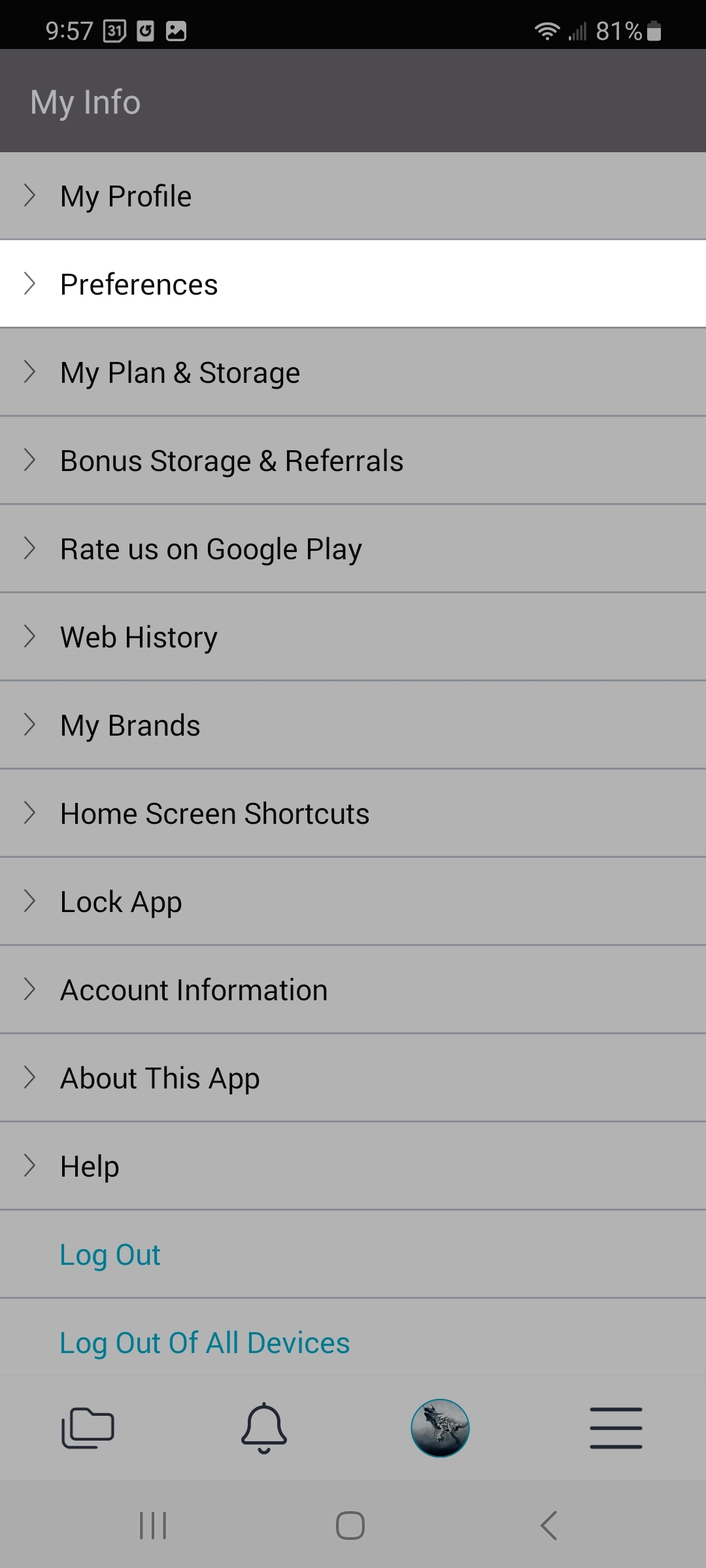Expand My Profile using its chevron
Image resolution: width=706 pixels, height=1568 pixels.
click(29, 196)
